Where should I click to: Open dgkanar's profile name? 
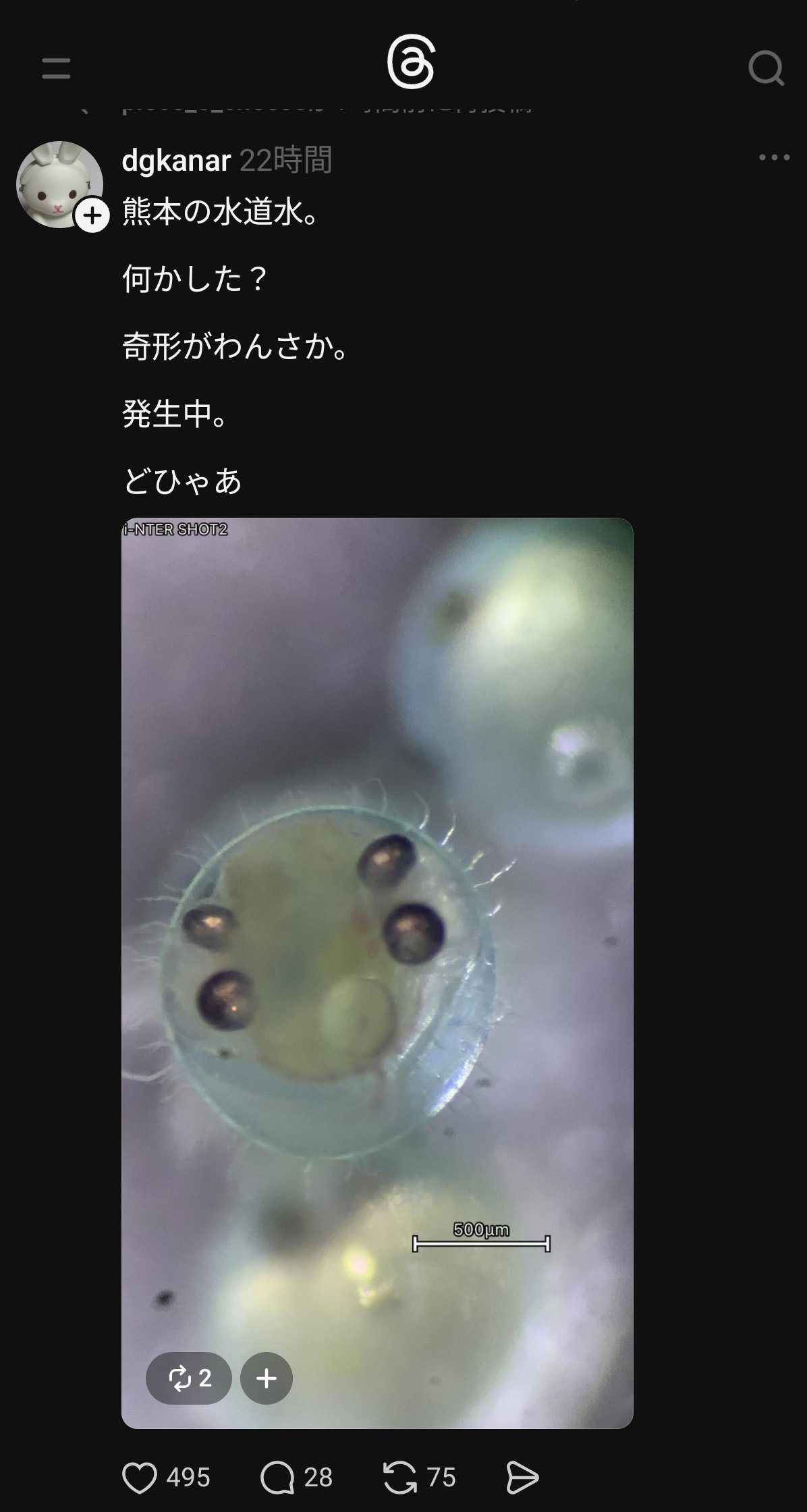(x=176, y=161)
